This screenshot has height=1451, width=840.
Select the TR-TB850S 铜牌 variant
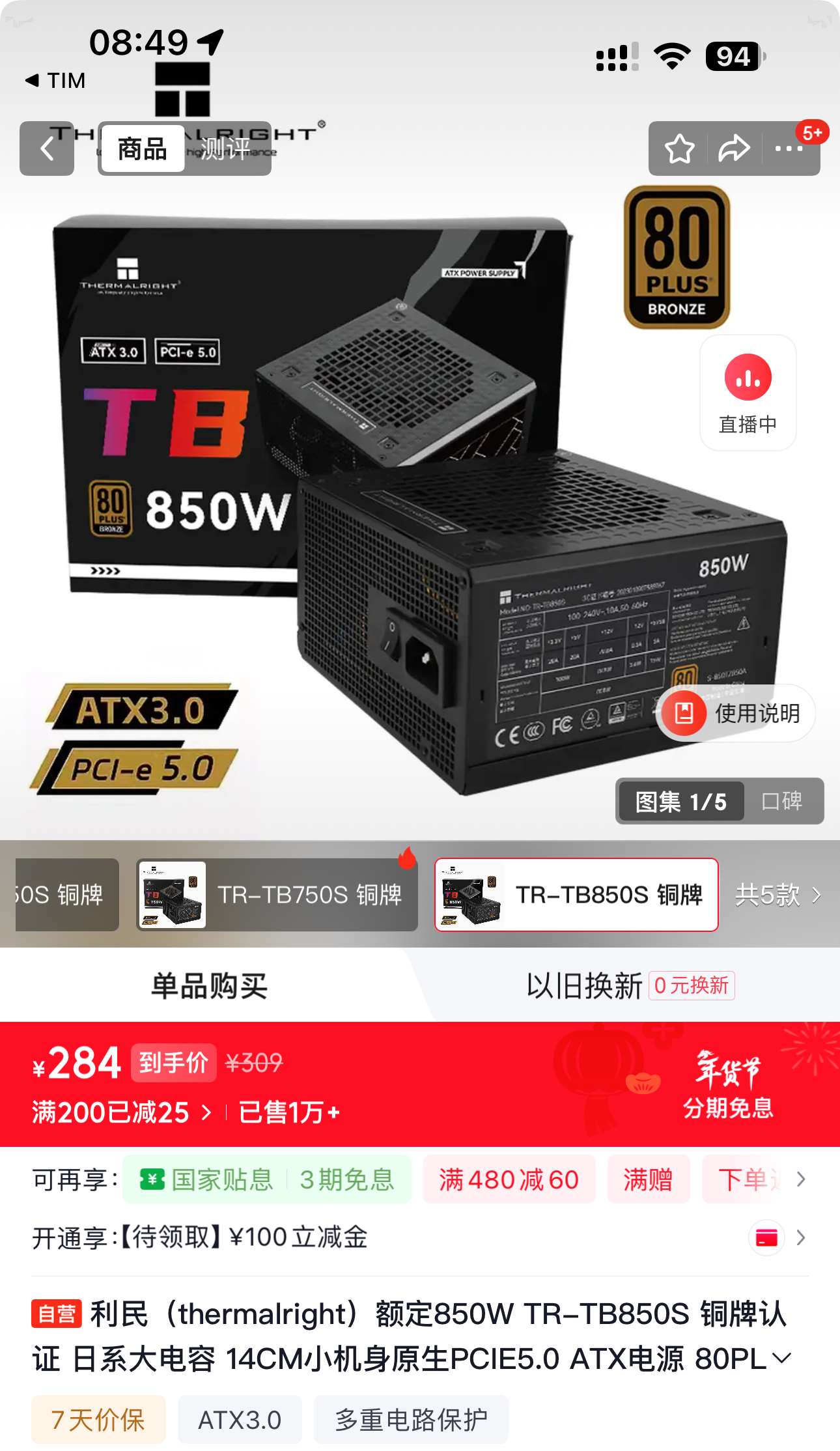pos(576,894)
